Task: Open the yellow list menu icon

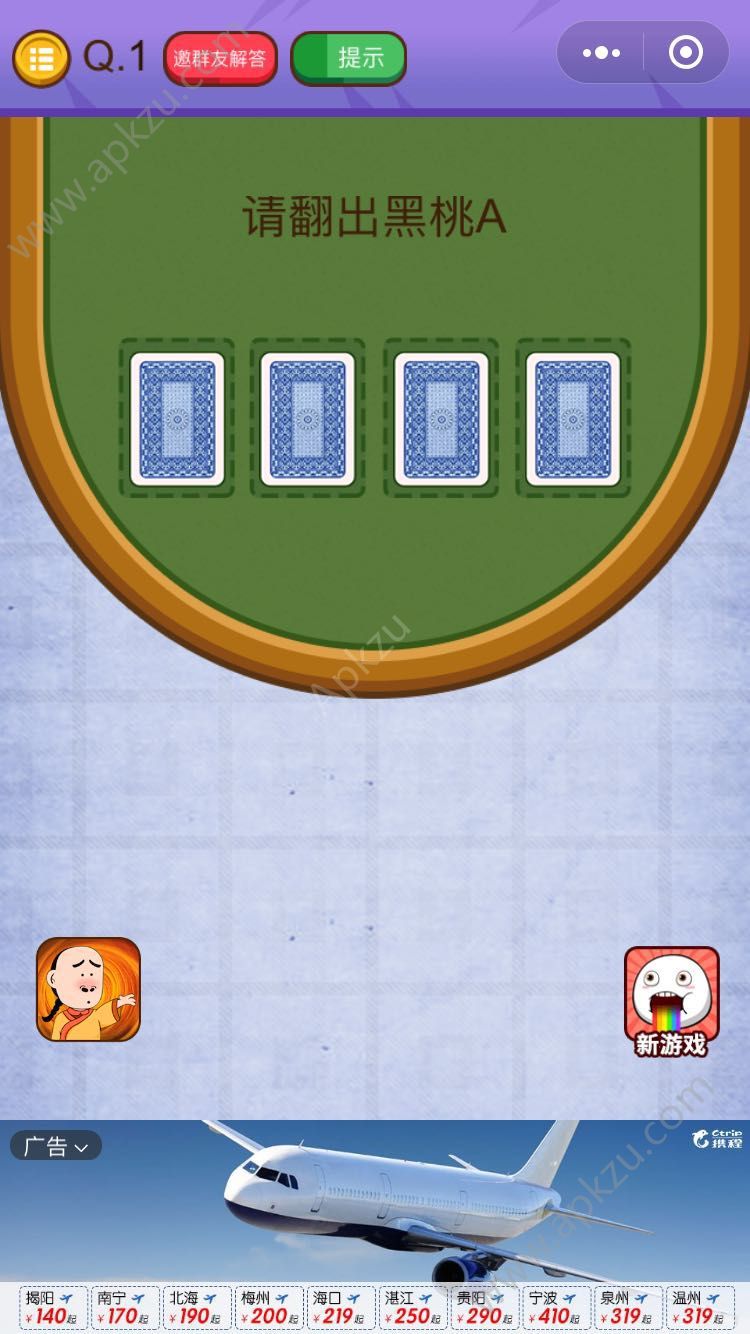Action: [41, 59]
